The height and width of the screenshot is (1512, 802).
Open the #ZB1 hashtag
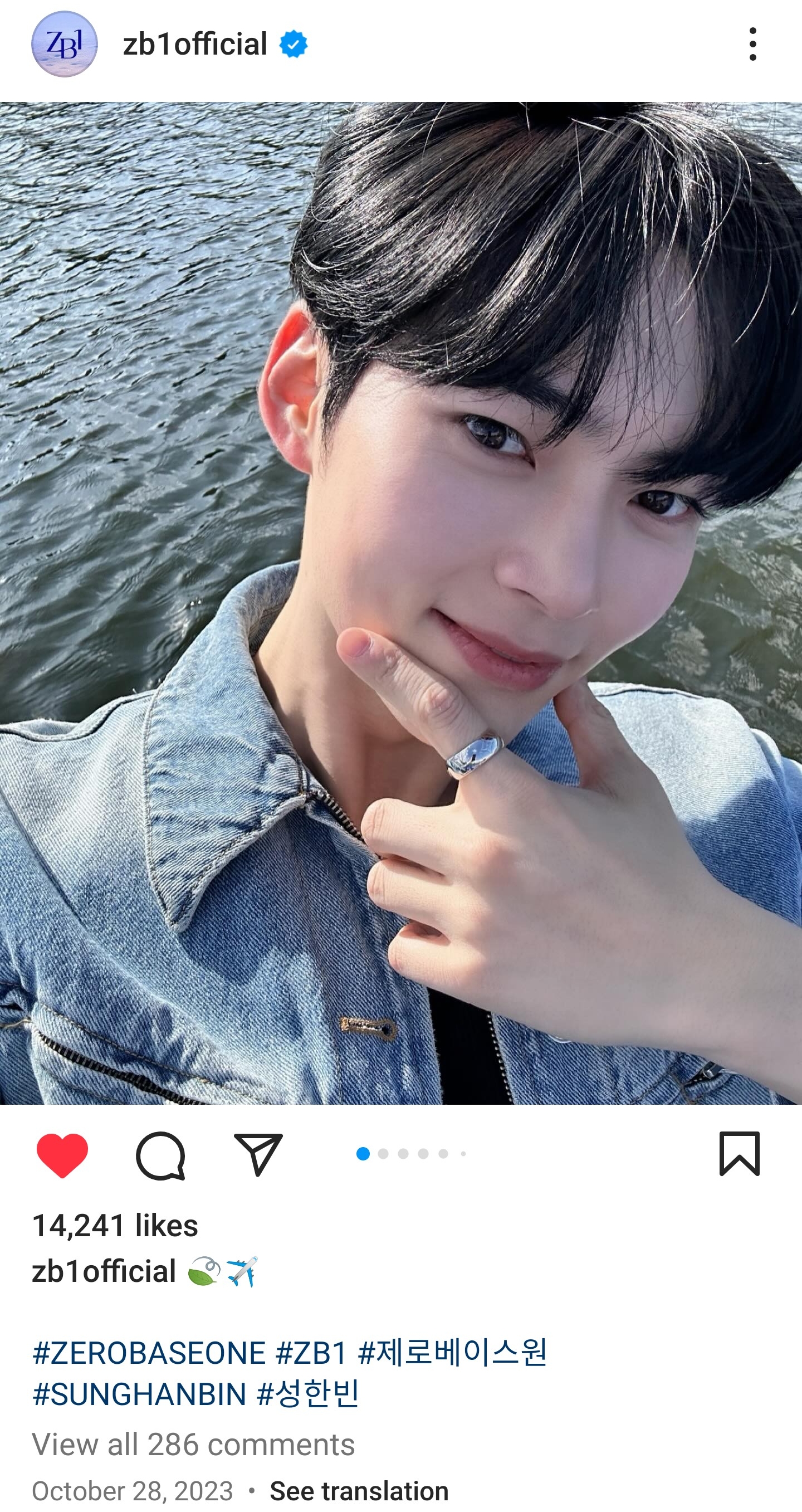click(x=311, y=1353)
